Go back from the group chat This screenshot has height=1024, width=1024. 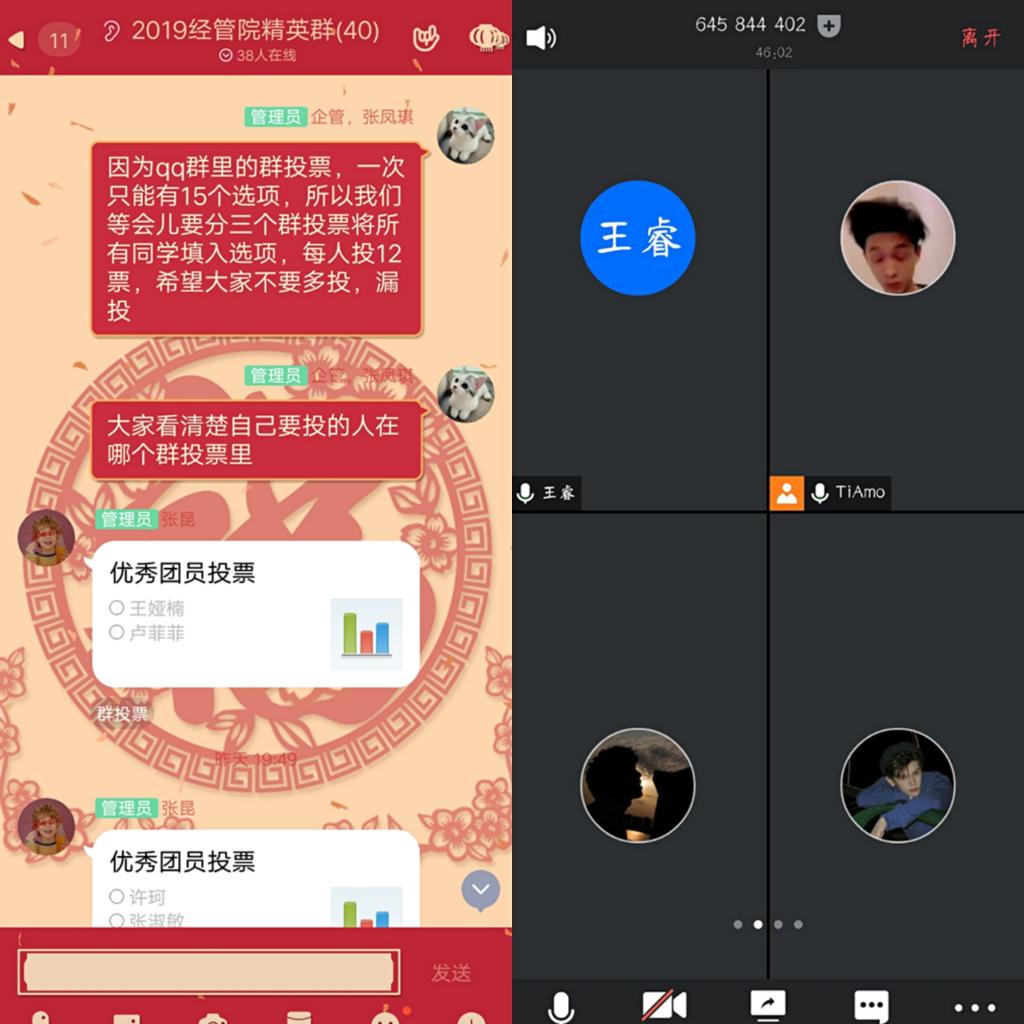(x=16, y=40)
